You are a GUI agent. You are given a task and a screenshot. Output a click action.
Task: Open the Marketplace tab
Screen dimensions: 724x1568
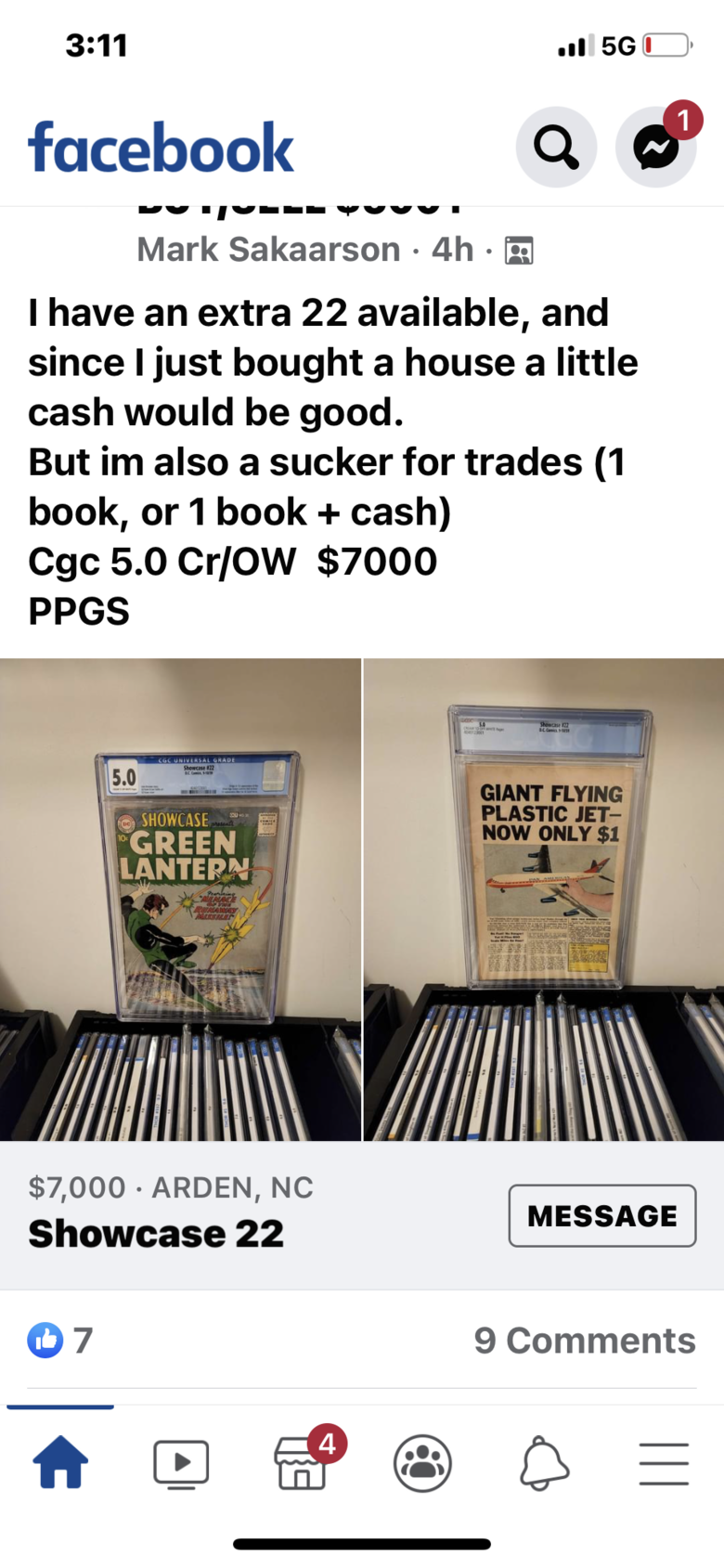(x=302, y=1463)
